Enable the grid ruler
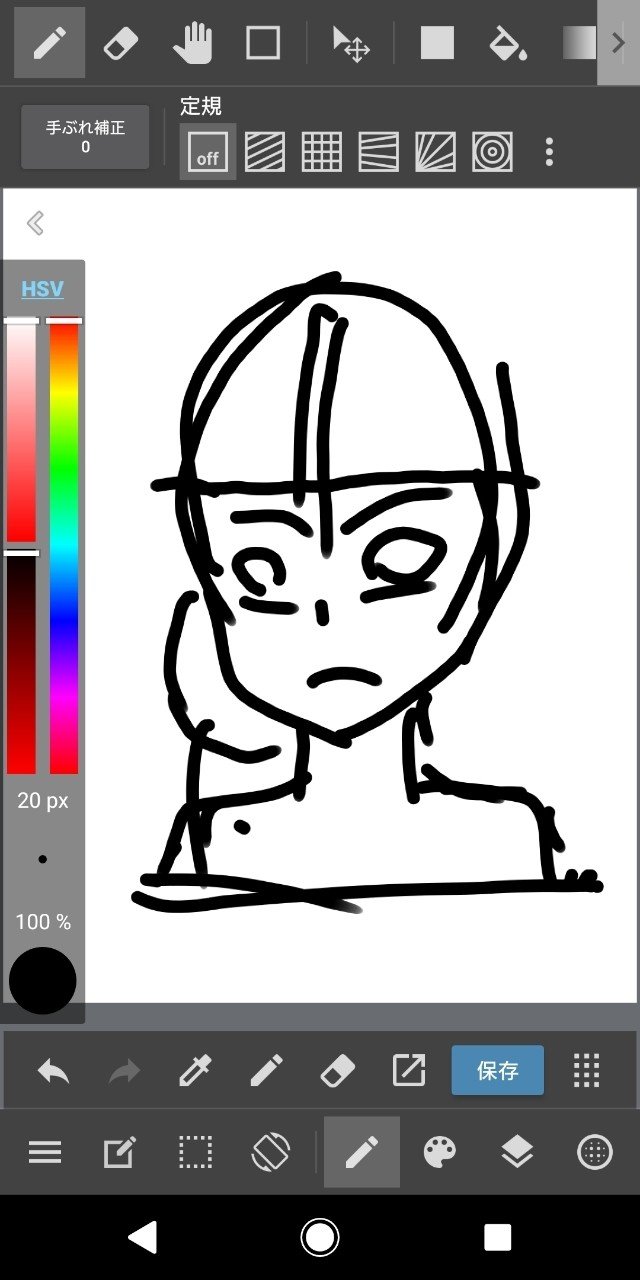Viewport: 640px width, 1280px height. pyautogui.click(x=321, y=152)
